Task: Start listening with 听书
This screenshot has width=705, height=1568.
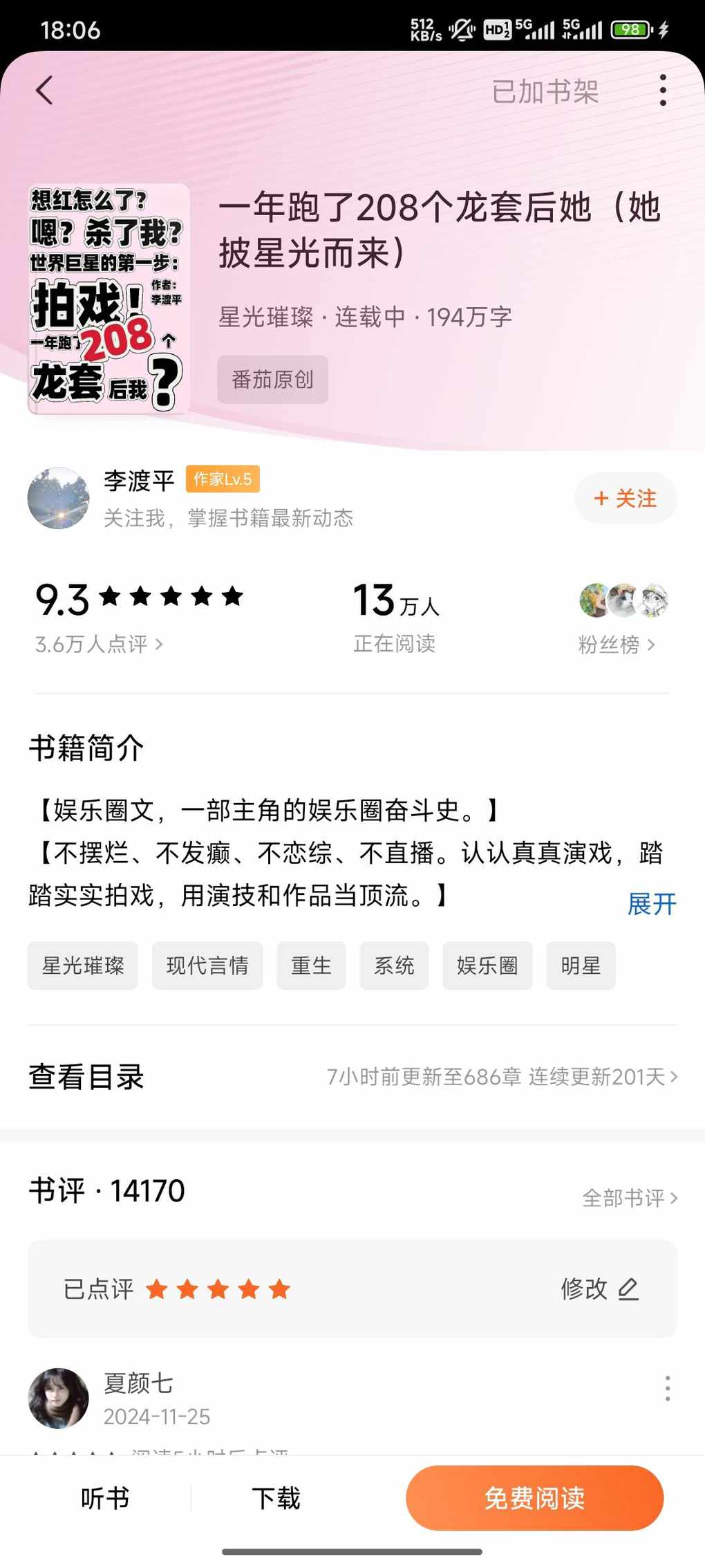Action: point(105,1498)
